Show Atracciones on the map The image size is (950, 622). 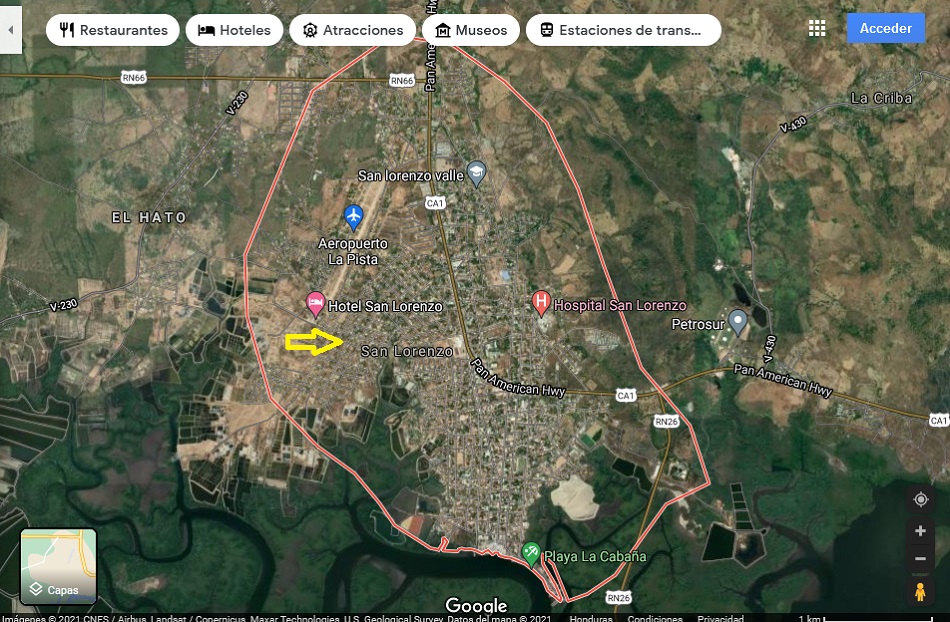pyautogui.click(x=353, y=30)
